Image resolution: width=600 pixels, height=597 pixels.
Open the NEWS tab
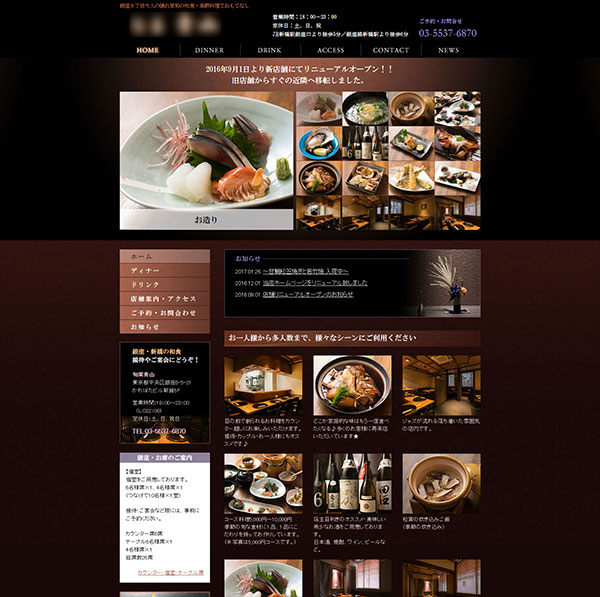click(x=449, y=50)
